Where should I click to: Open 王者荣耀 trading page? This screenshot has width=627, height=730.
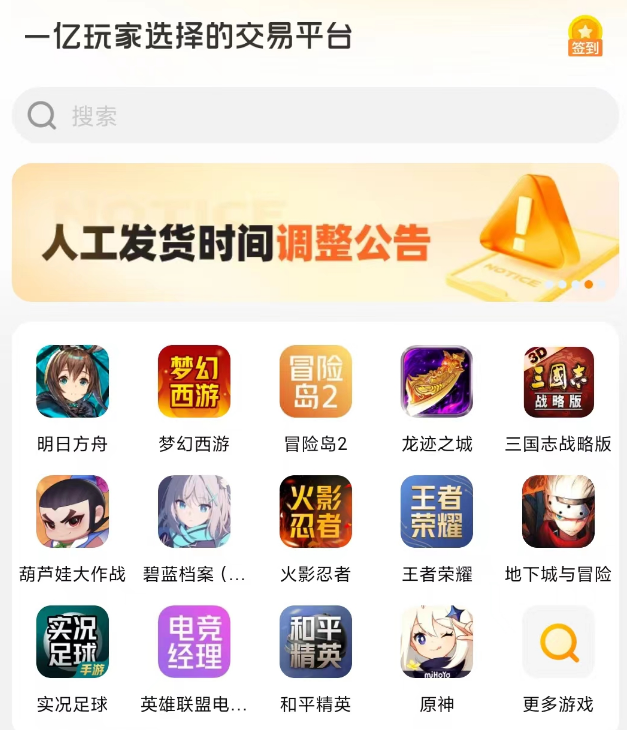point(437,512)
